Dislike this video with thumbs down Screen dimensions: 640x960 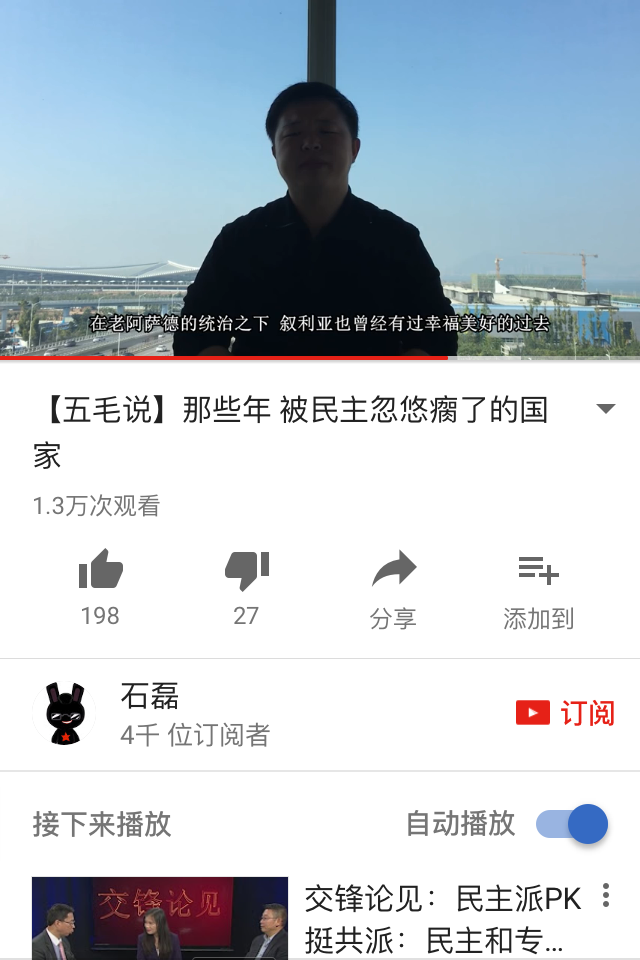click(x=246, y=572)
